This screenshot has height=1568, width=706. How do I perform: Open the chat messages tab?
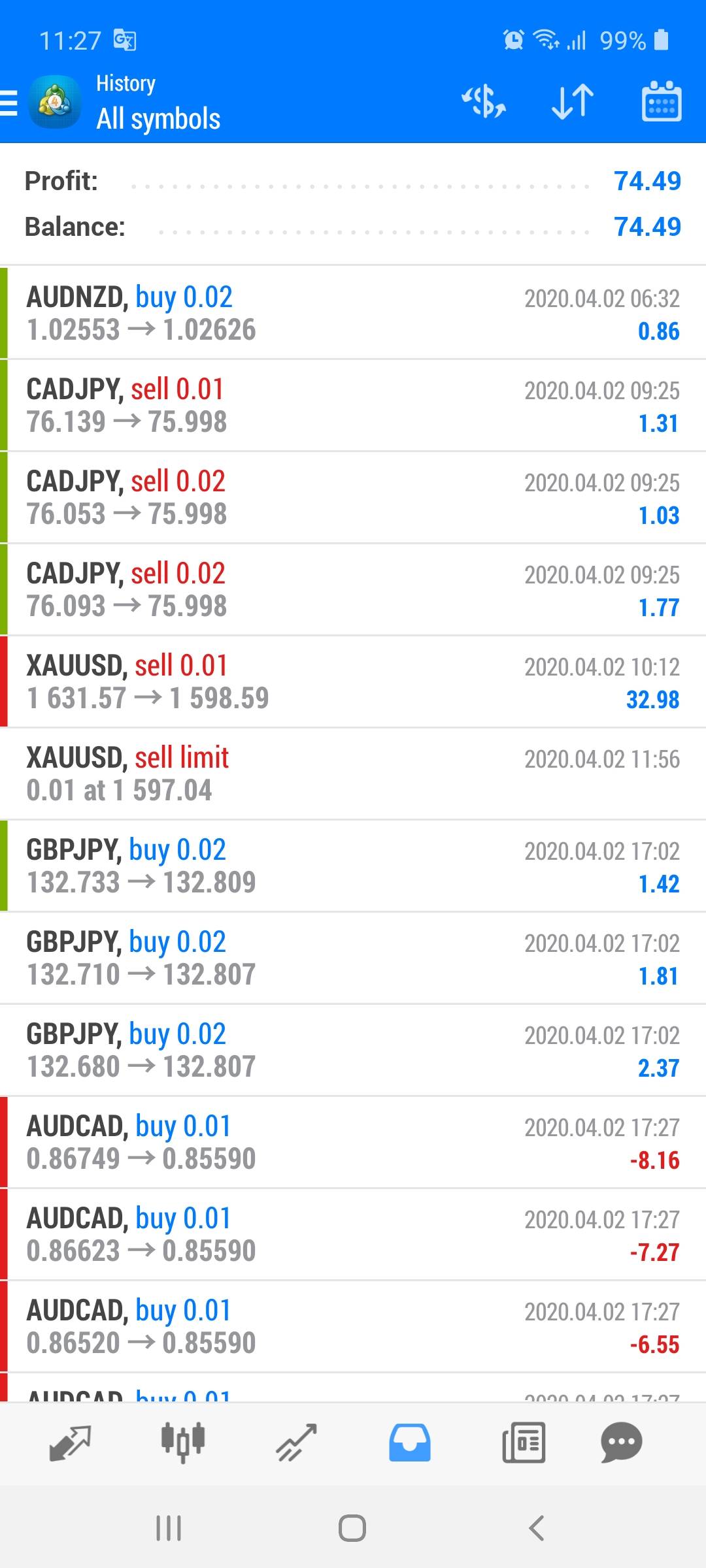coord(621,1443)
